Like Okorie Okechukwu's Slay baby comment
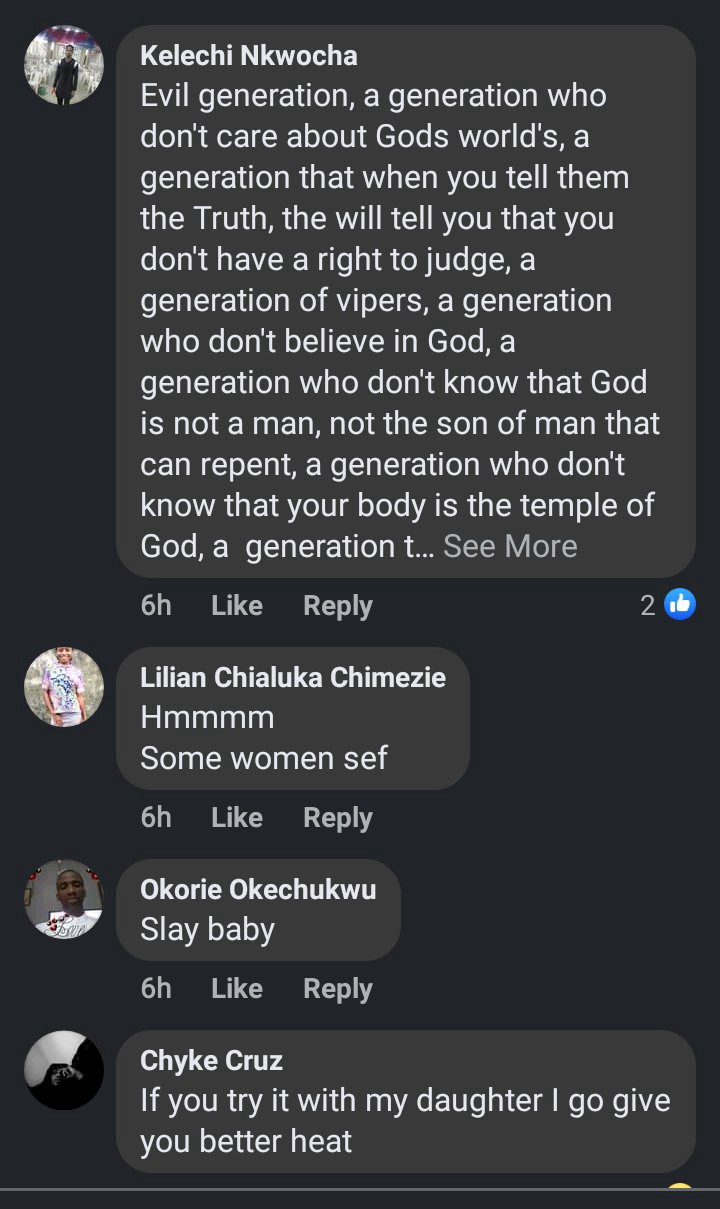The height and width of the screenshot is (1209, 720). click(237, 988)
